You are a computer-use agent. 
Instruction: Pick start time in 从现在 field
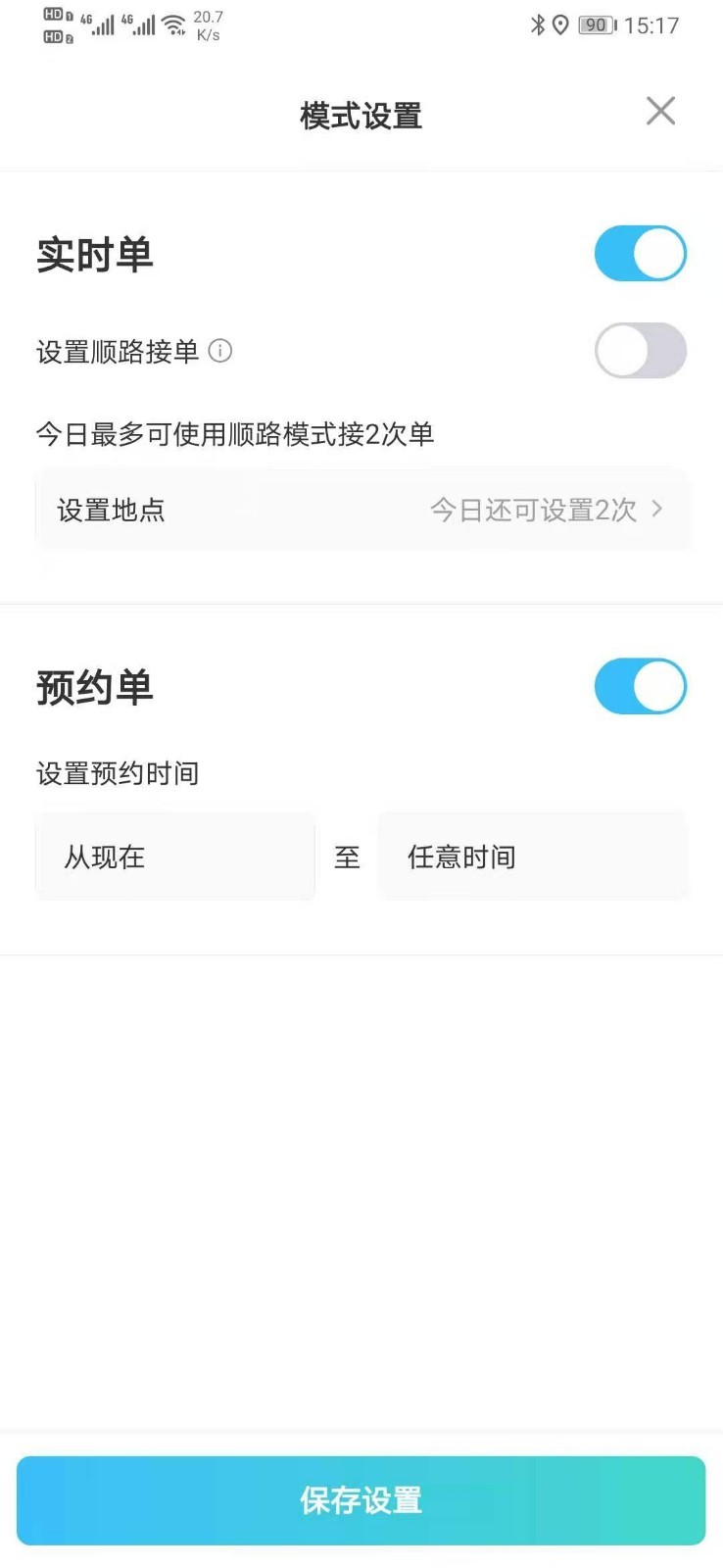[175, 857]
